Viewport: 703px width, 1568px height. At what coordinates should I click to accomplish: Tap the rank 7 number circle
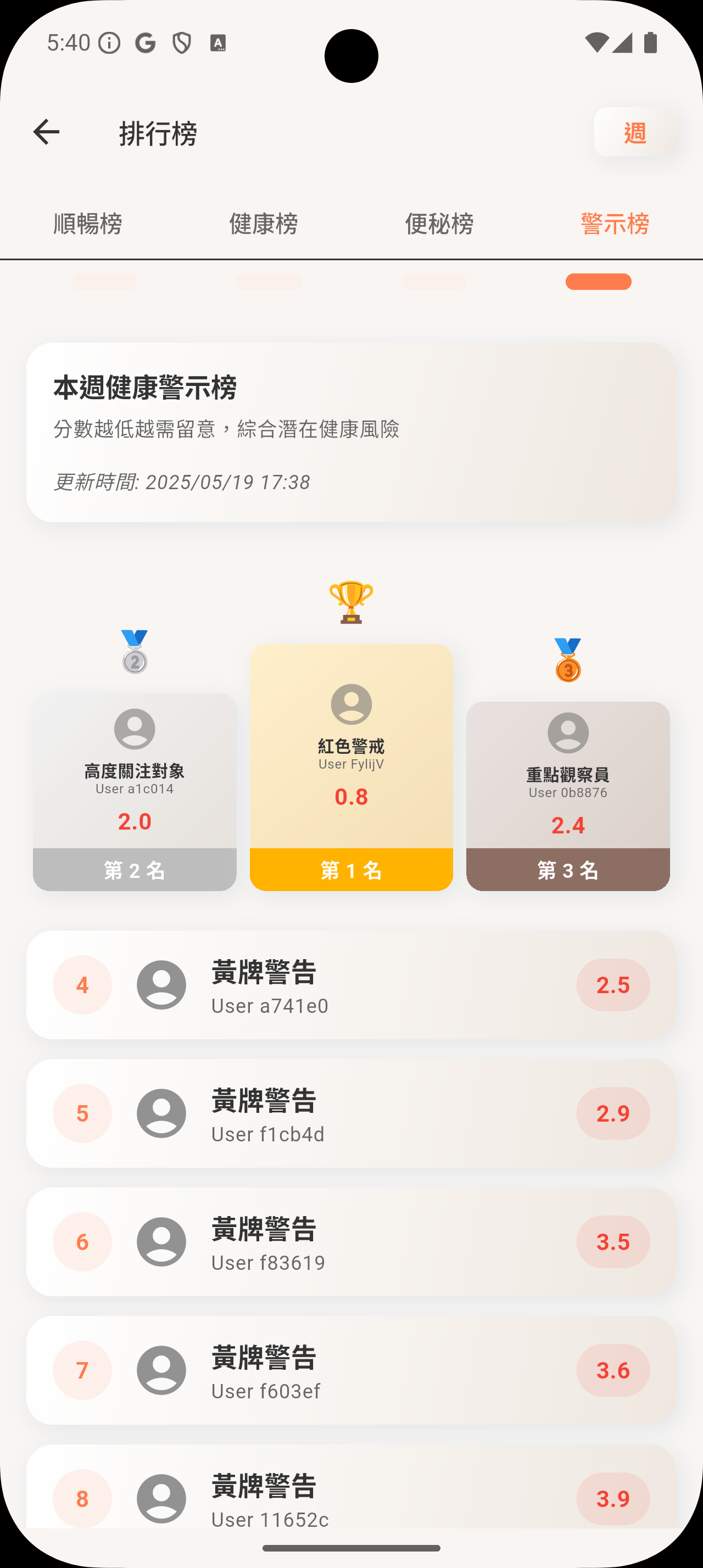(x=82, y=1370)
